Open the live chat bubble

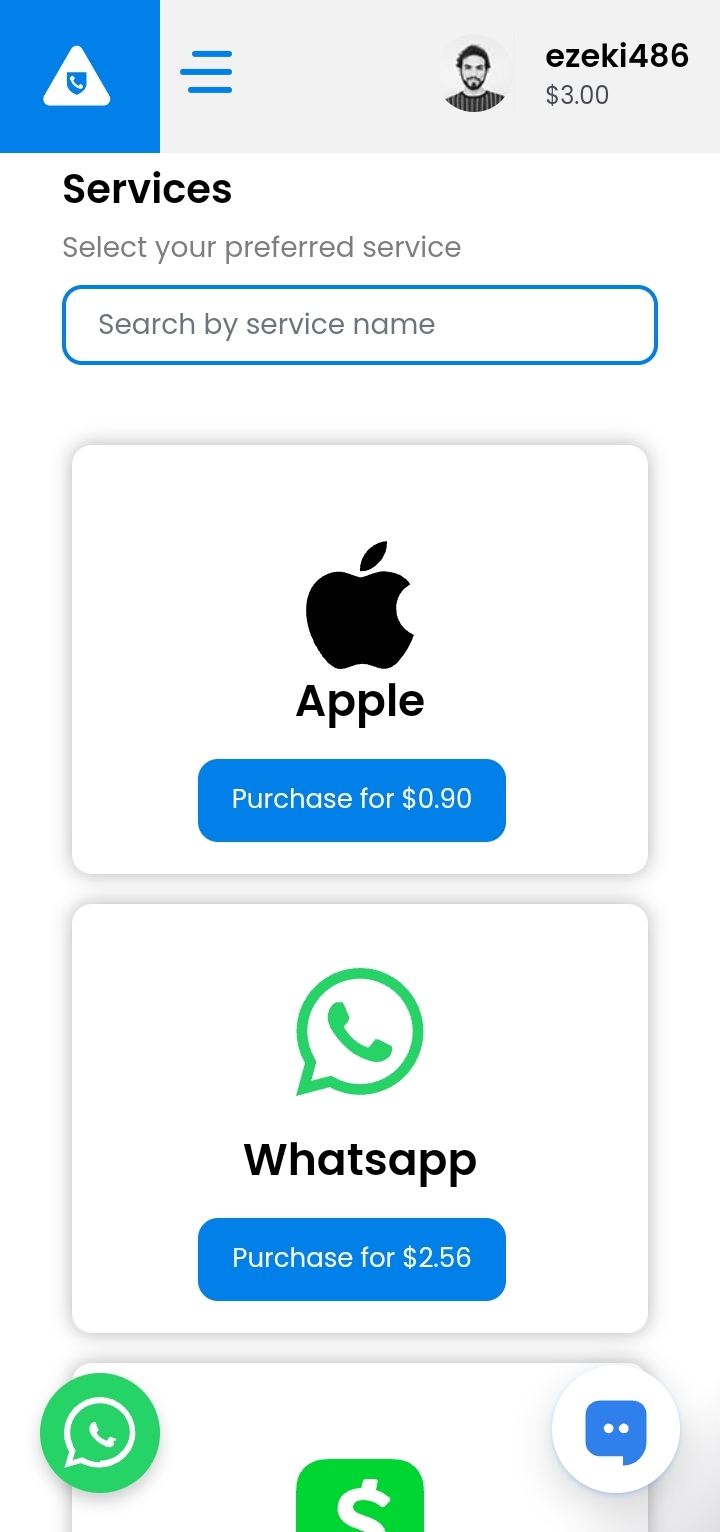coord(616,1430)
